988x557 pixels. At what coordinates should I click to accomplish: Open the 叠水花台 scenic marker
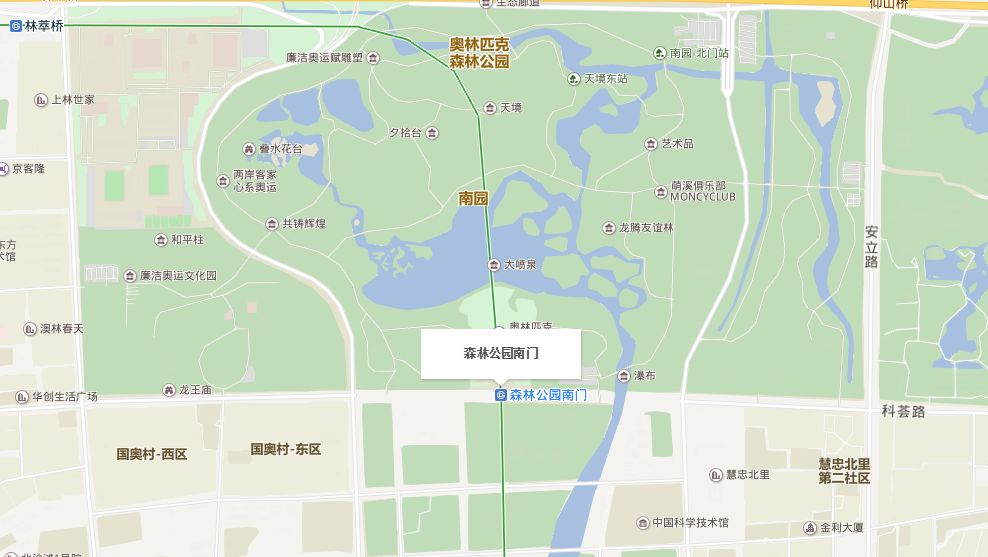249,149
